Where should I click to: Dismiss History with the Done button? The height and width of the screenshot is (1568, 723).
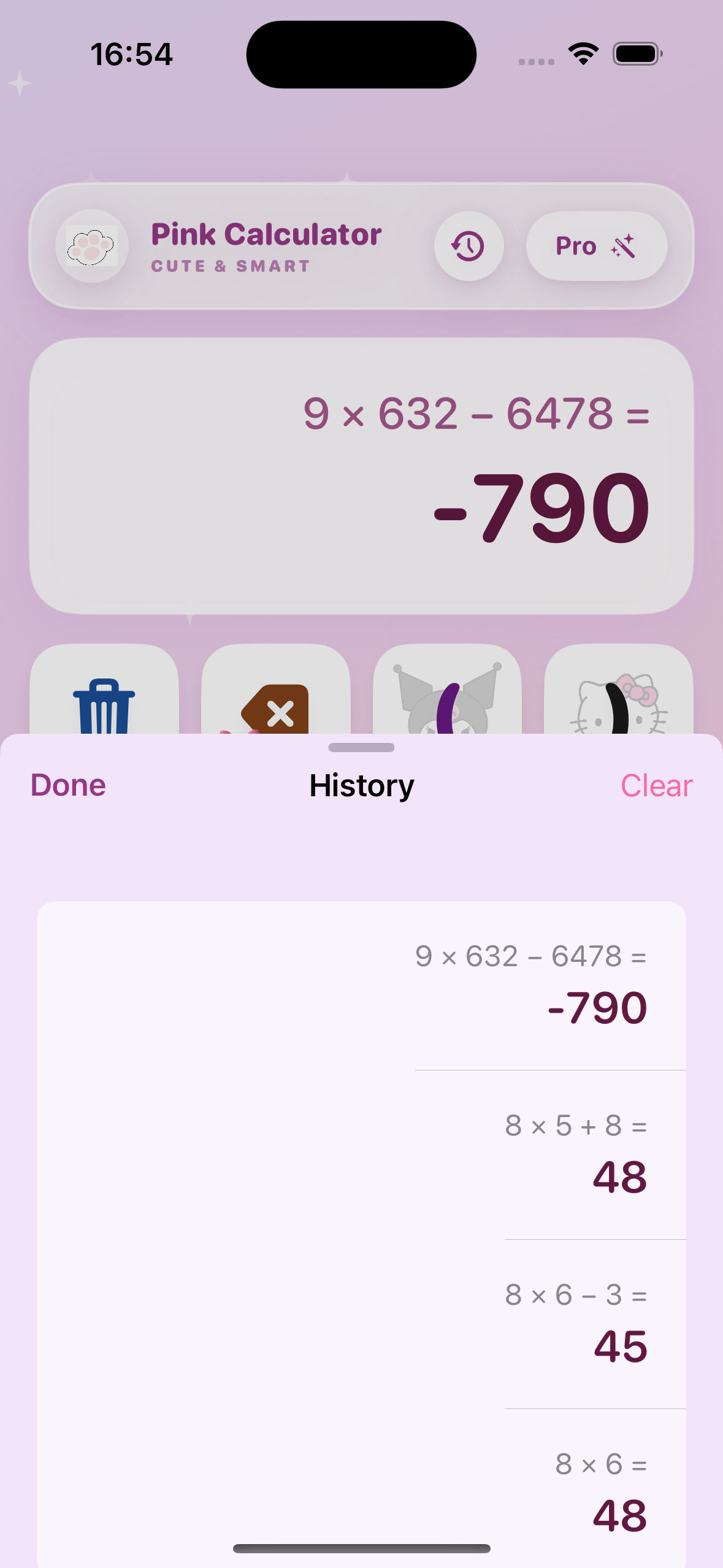[x=67, y=785]
